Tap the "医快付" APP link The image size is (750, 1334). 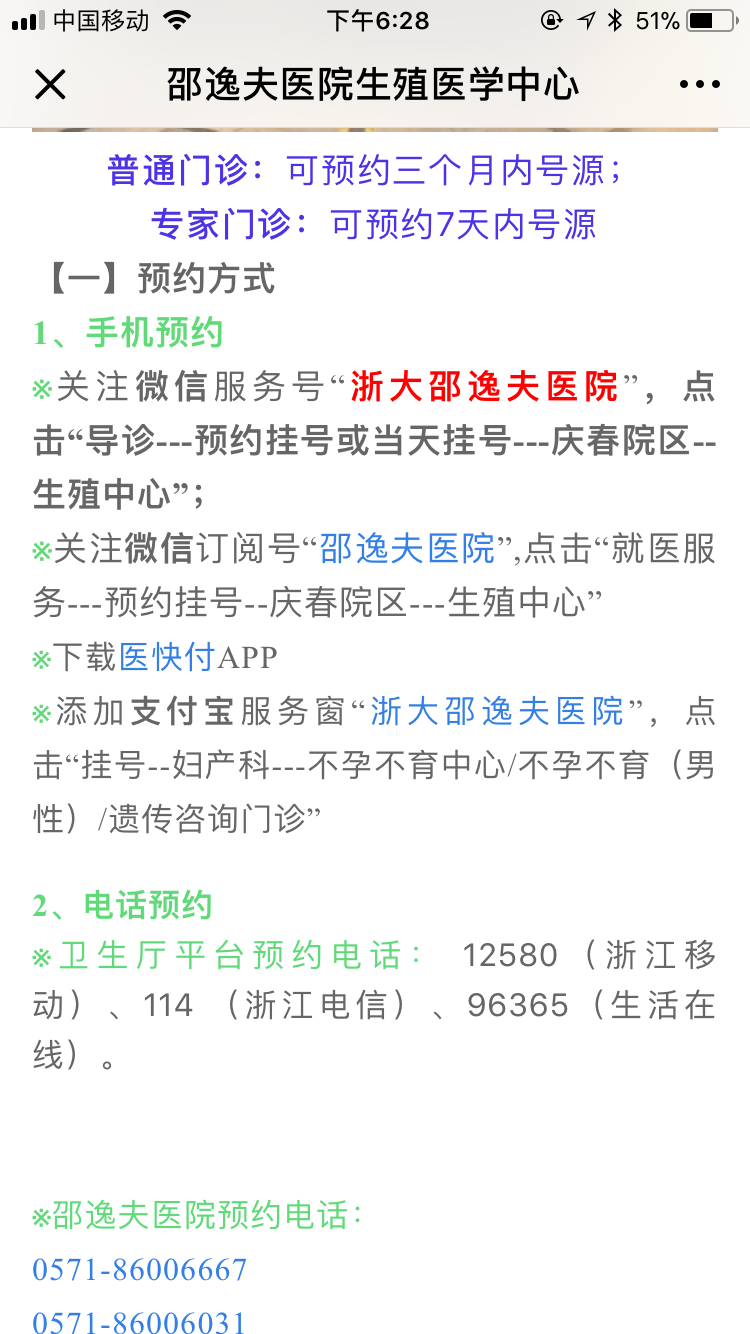pos(160,658)
